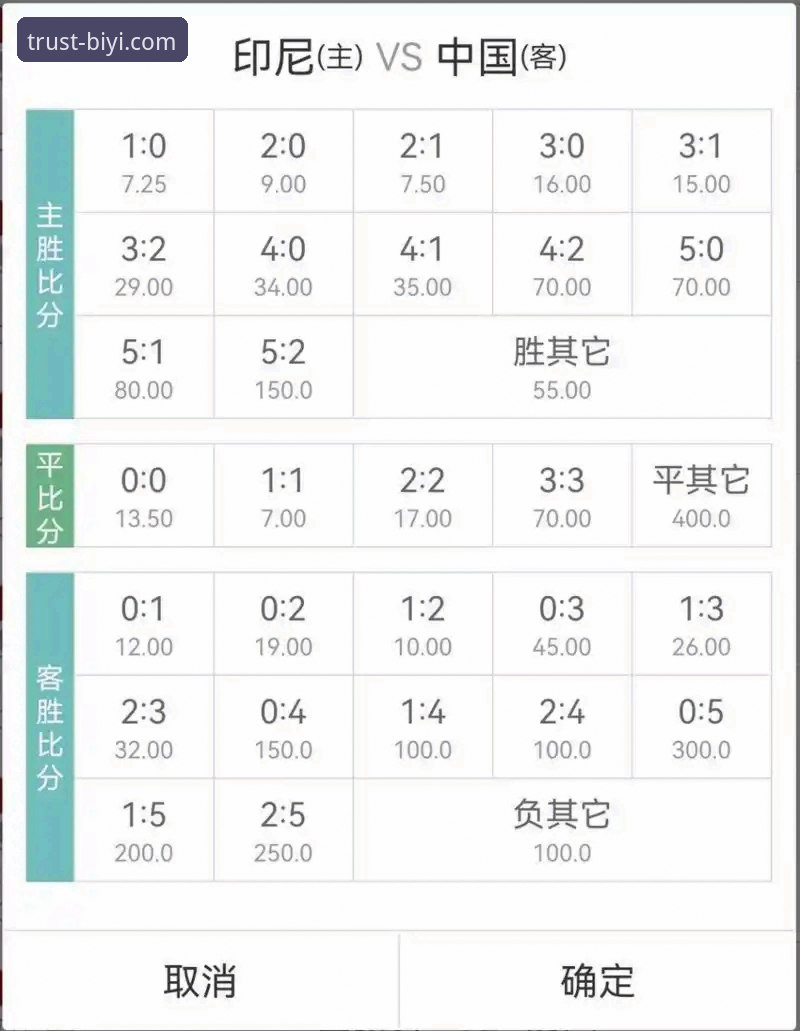This screenshot has width=800, height=1031.
Task: Select the 3:3 draw score
Action: tap(562, 495)
